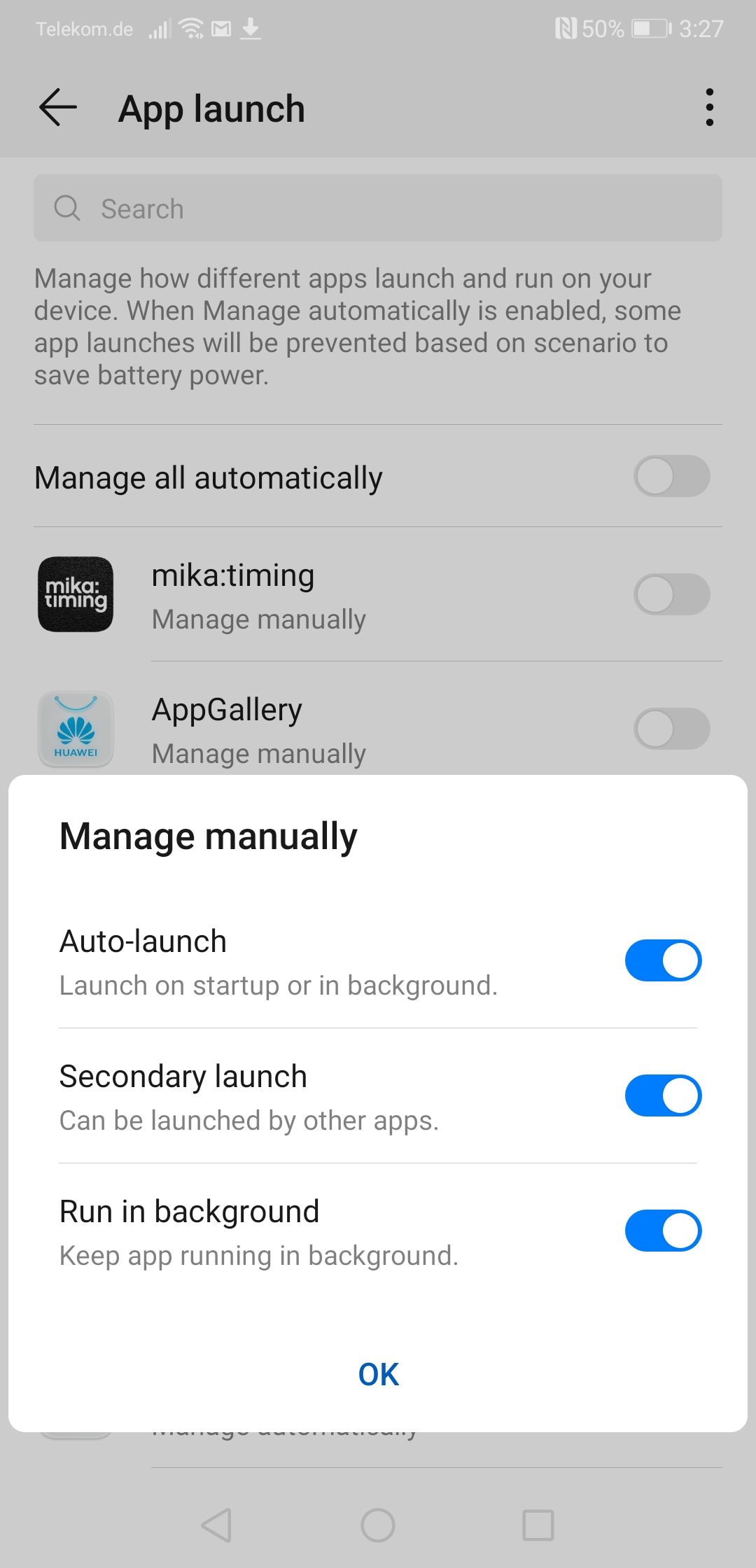Confirm the dialog with OK
This screenshot has height=1568, width=756.
378,1374
